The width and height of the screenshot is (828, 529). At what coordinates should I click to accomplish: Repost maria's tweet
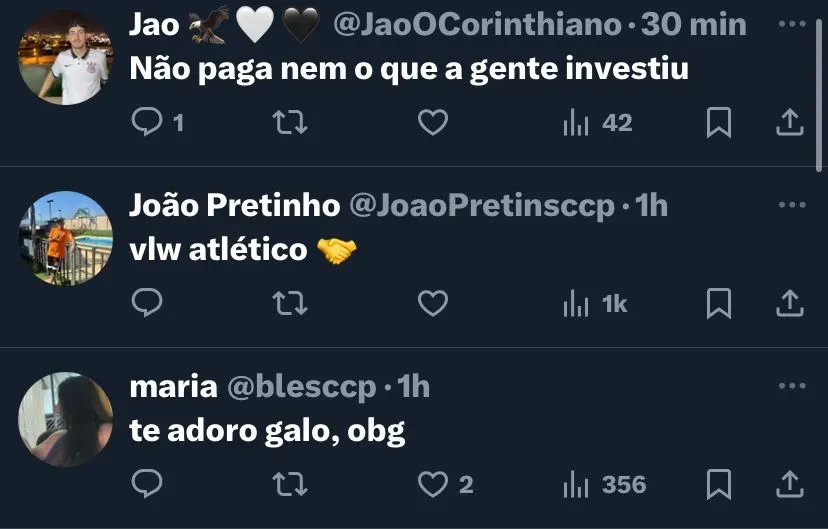pyautogui.click(x=290, y=485)
